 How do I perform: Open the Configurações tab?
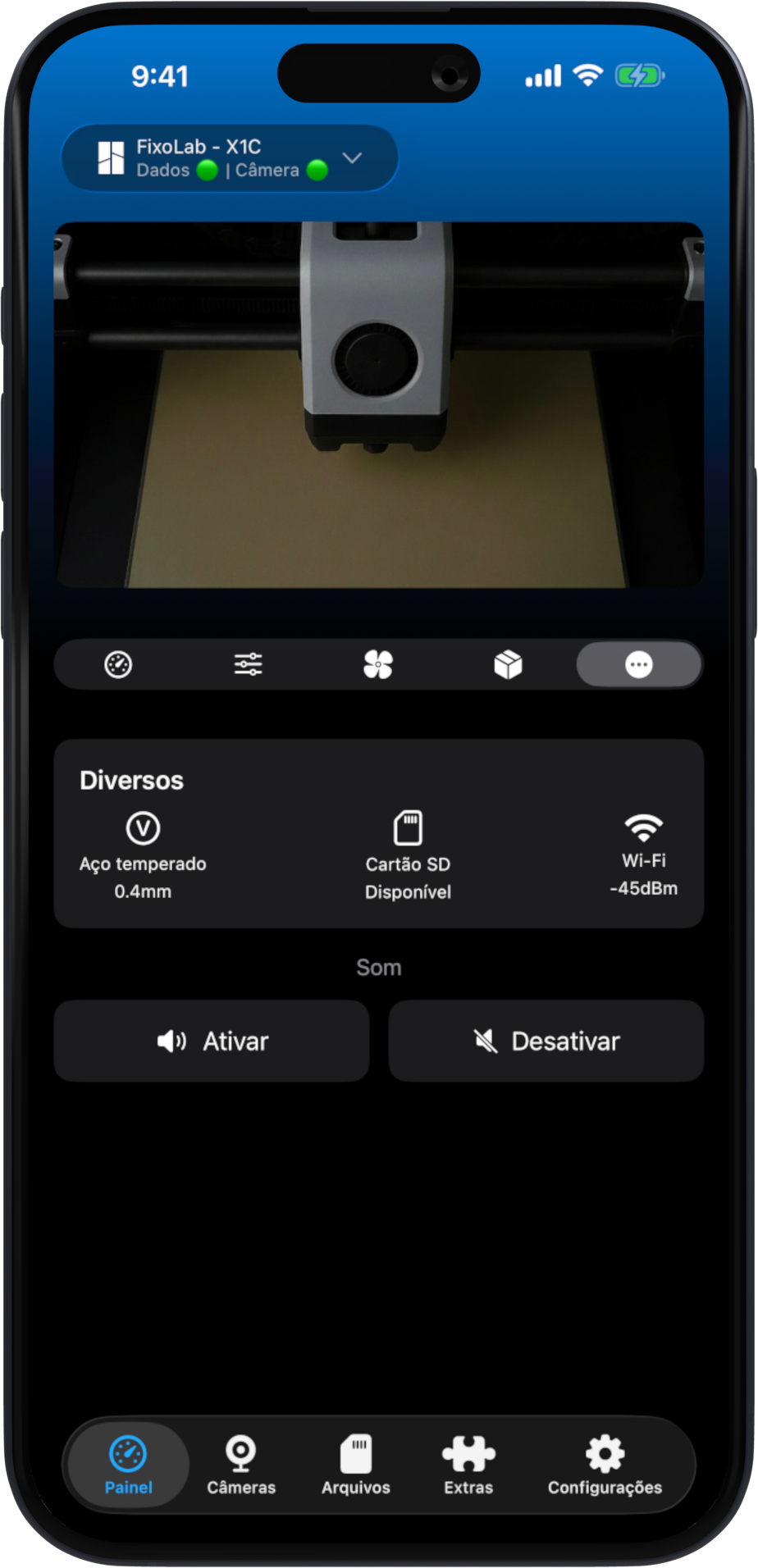(605, 1465)
